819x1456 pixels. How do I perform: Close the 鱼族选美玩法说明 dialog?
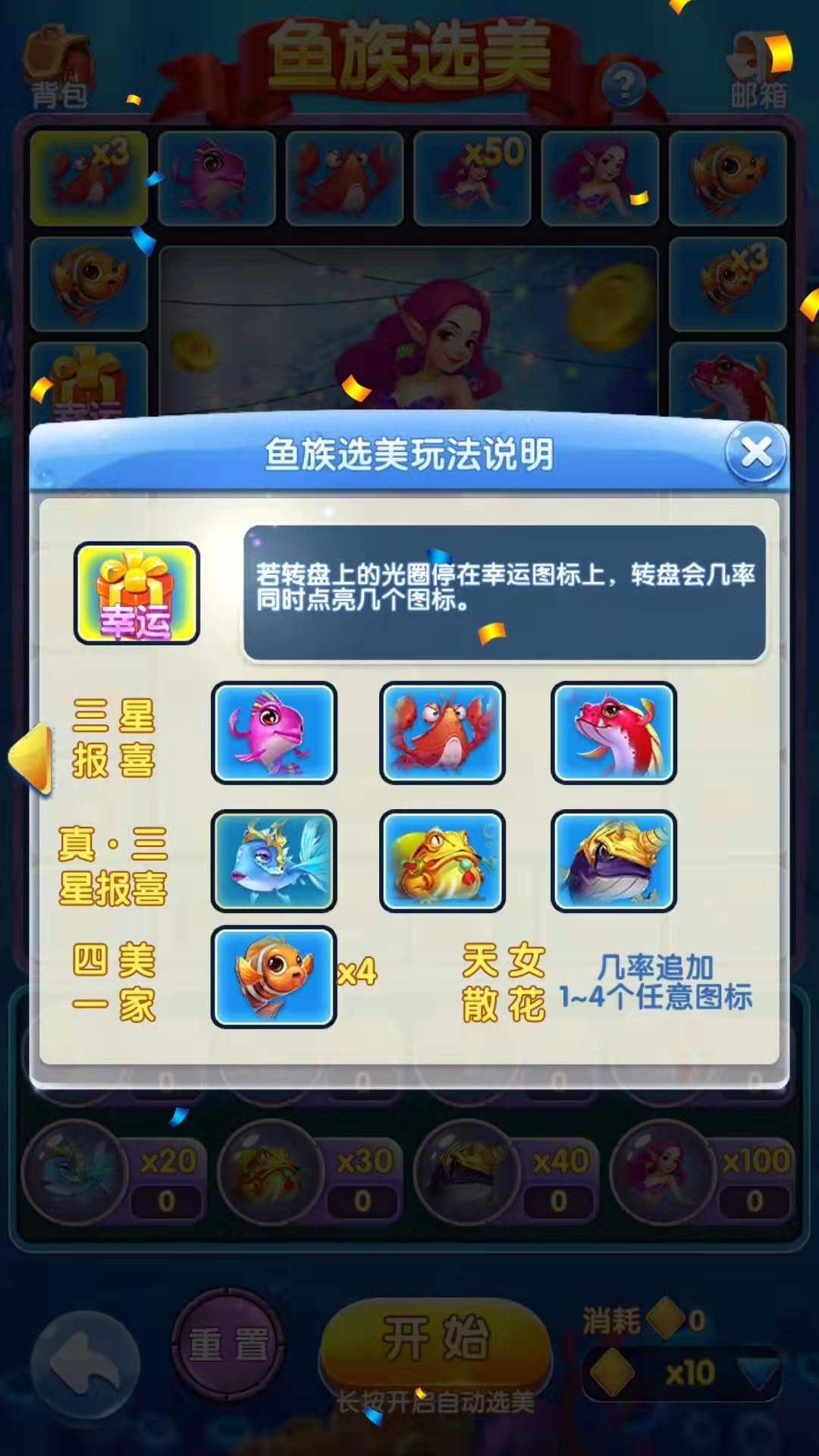755,453
